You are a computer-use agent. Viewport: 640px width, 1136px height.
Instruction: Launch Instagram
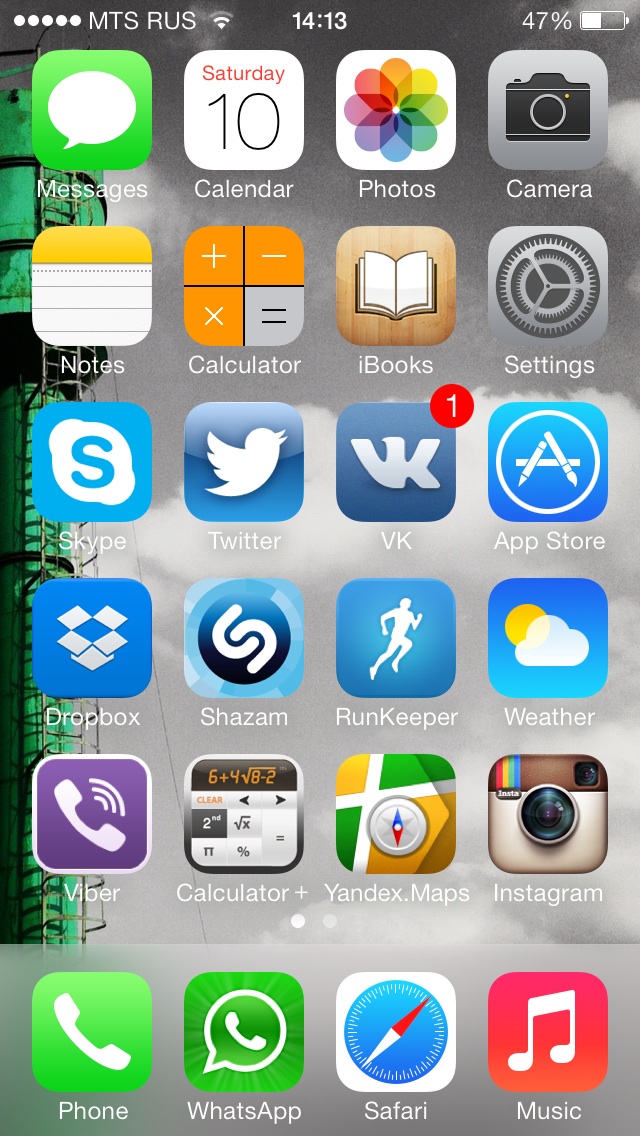(548, 814)
